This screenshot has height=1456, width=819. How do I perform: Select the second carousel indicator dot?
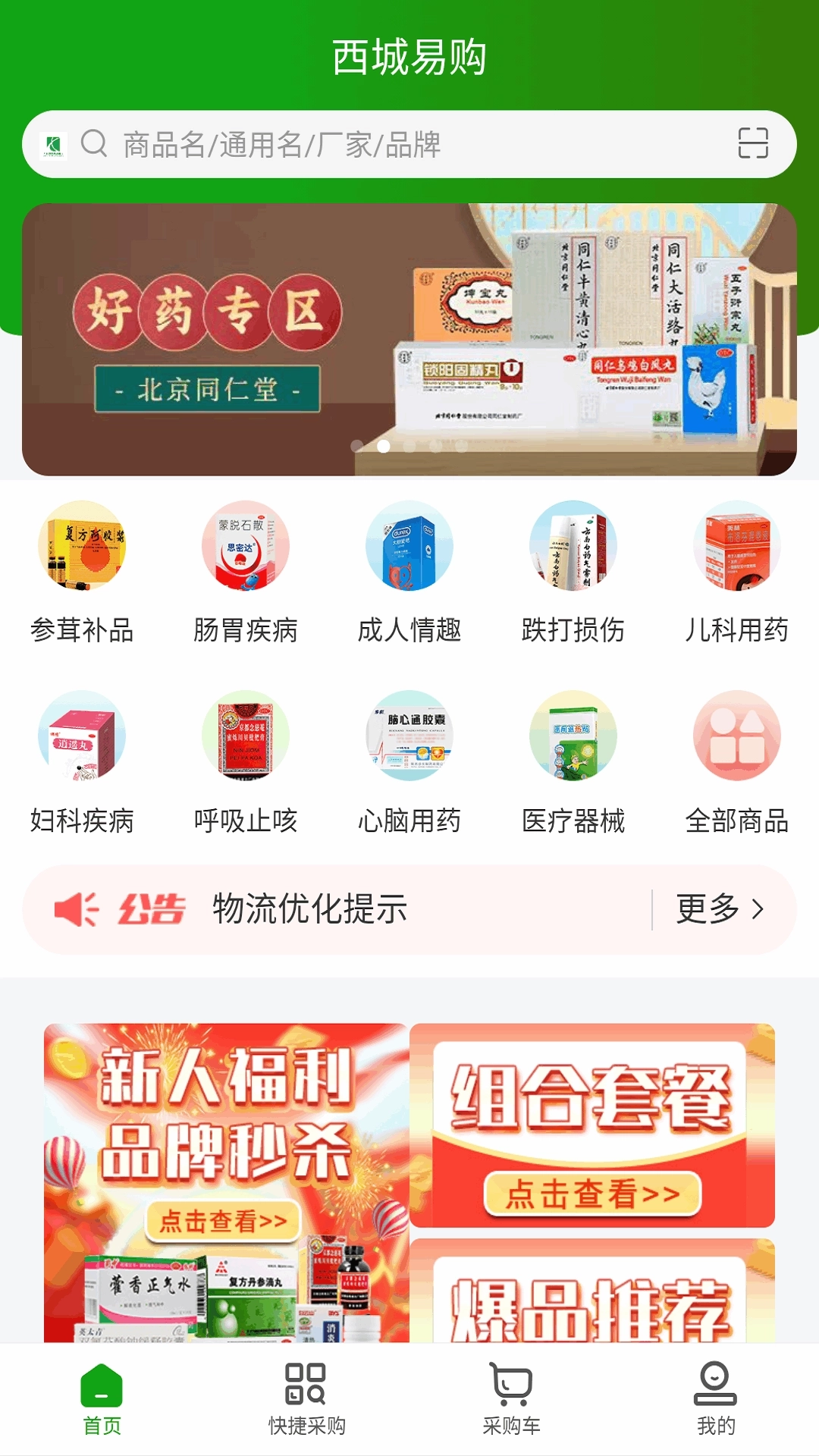384,447
